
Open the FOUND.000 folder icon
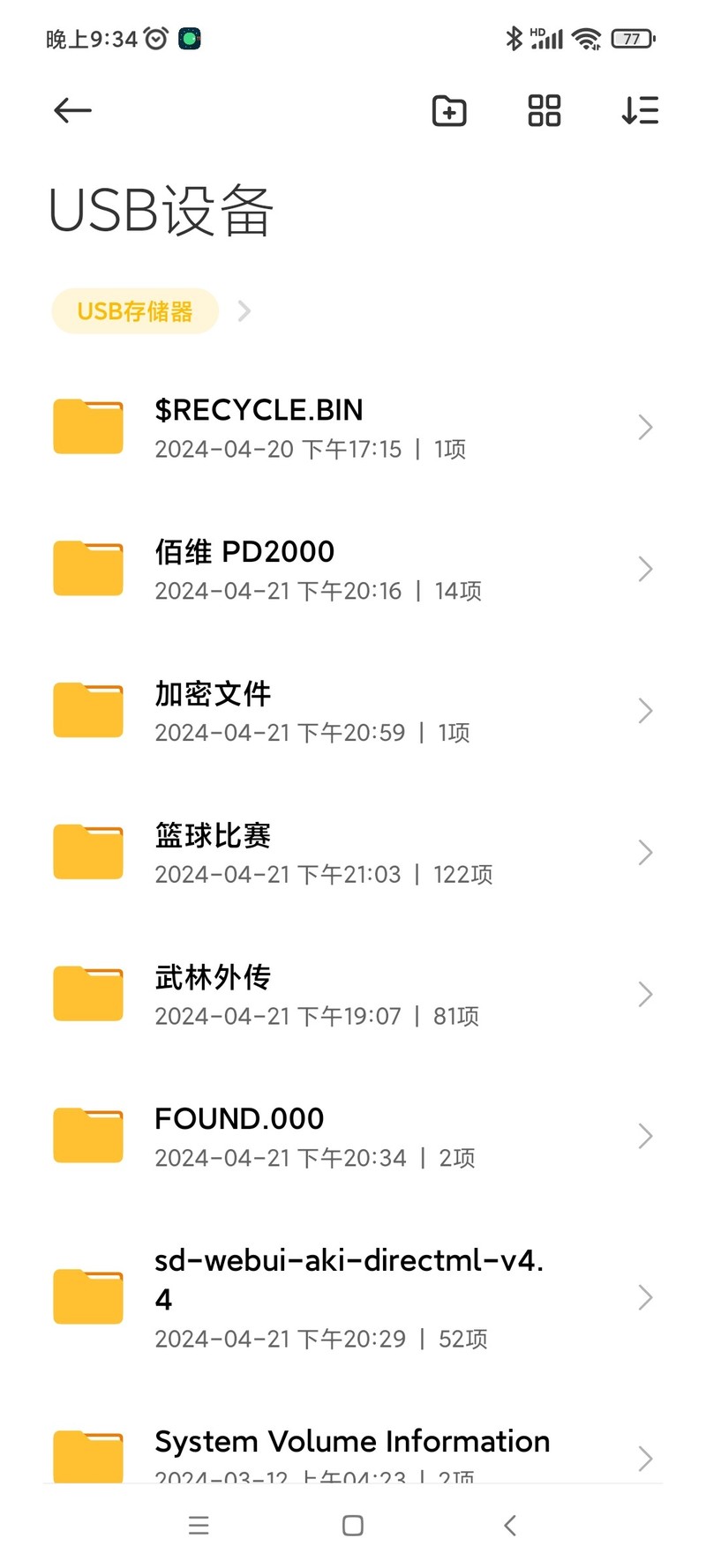tap(87, 1136)
